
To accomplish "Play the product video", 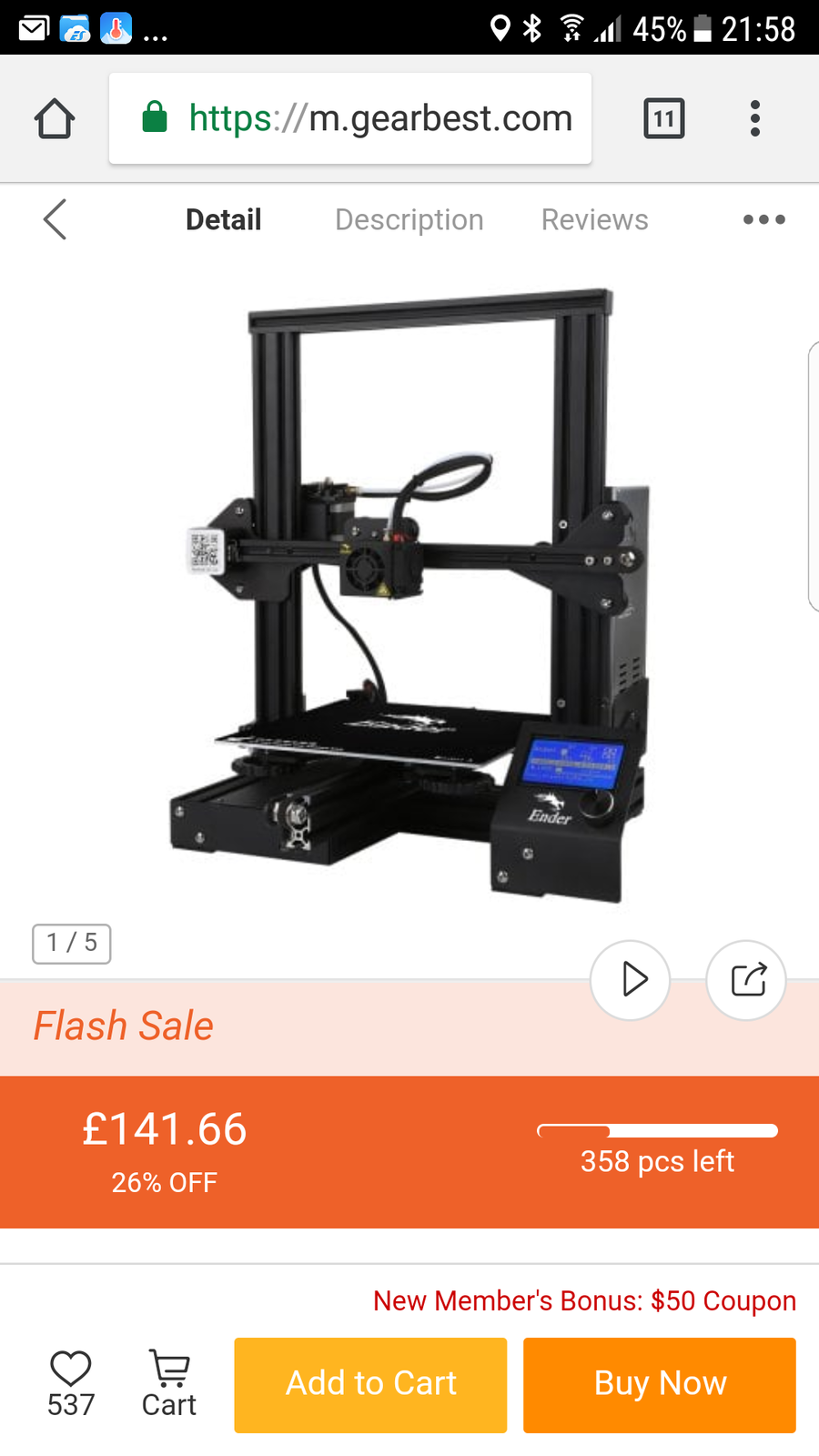I will click(631, 980).
